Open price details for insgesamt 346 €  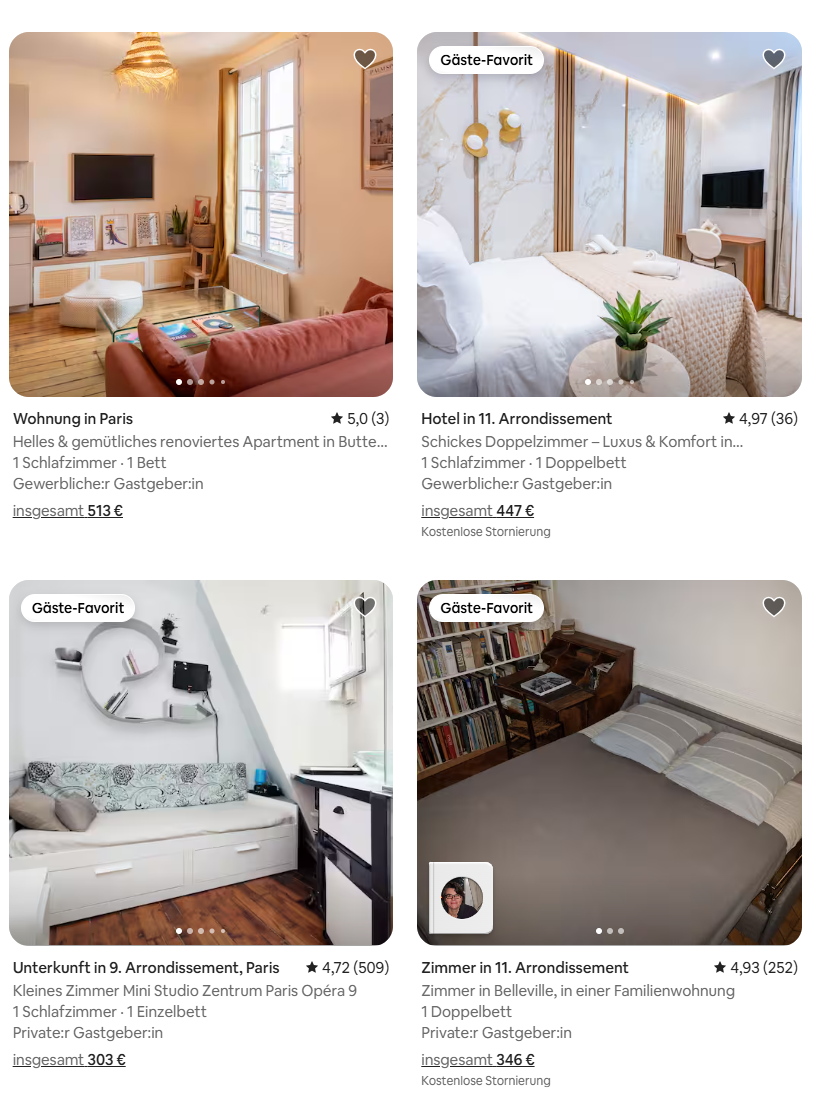point(477,1060)
